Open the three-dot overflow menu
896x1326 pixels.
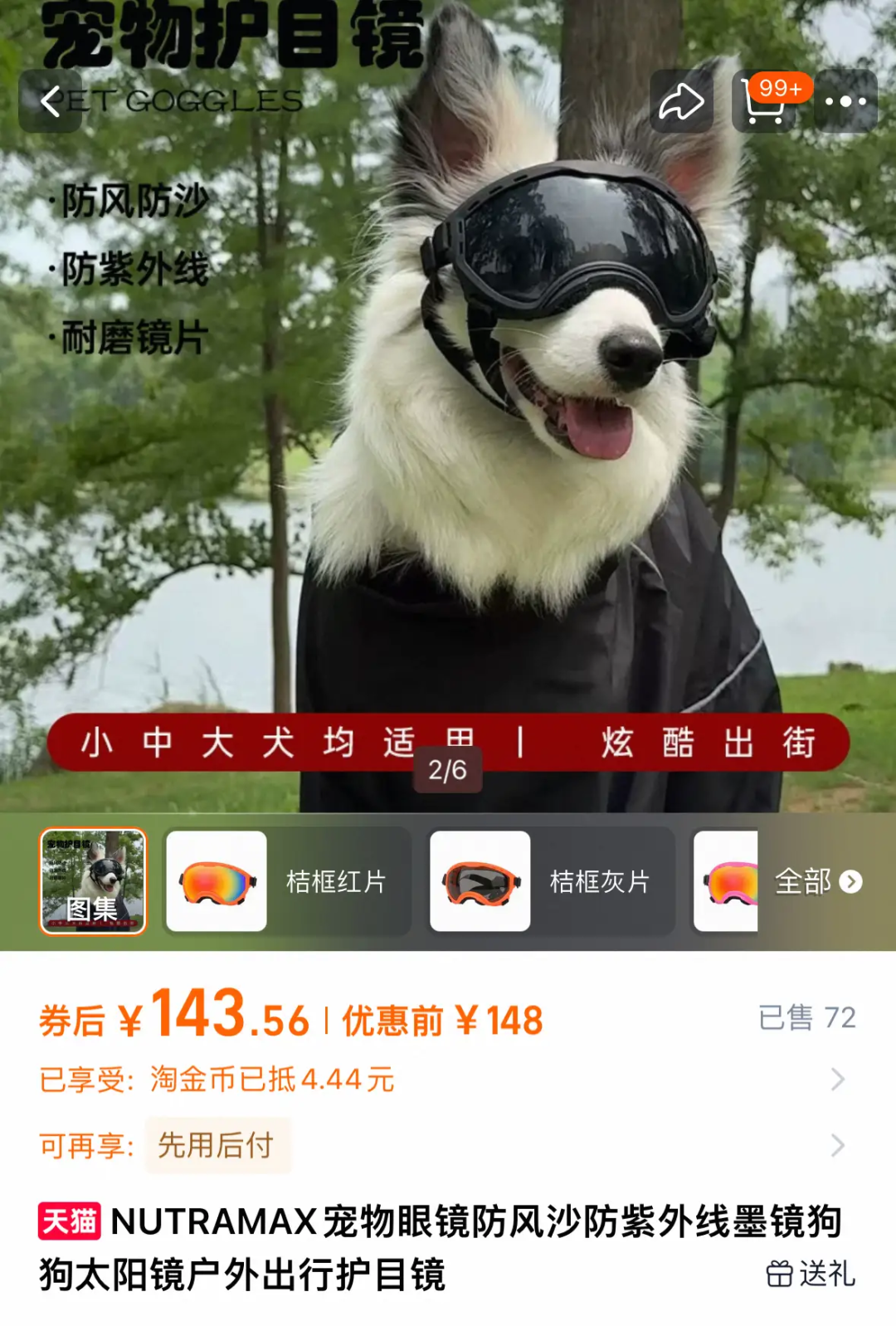[x=845, y=102]
